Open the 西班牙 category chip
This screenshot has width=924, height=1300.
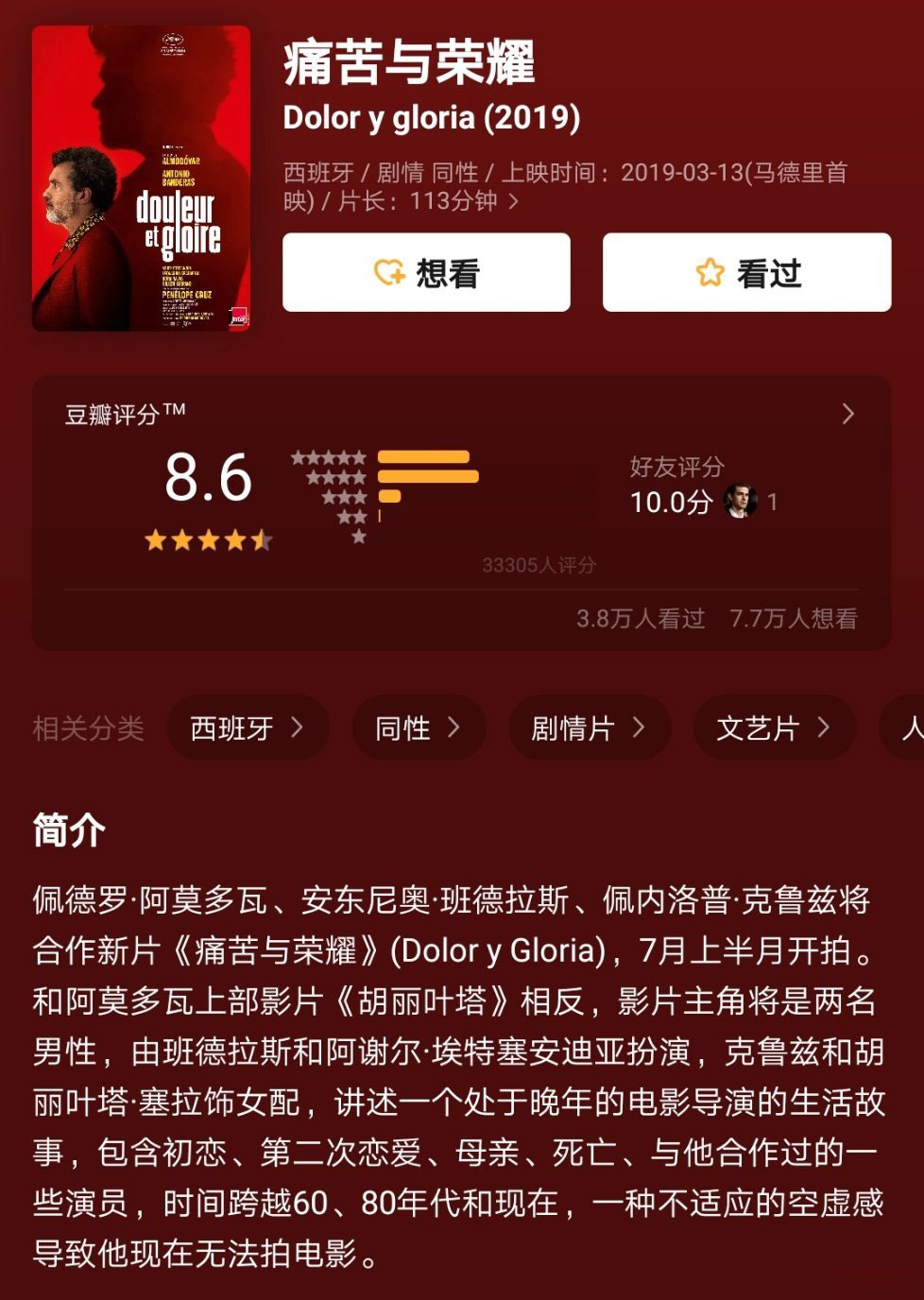pos(248,727)
